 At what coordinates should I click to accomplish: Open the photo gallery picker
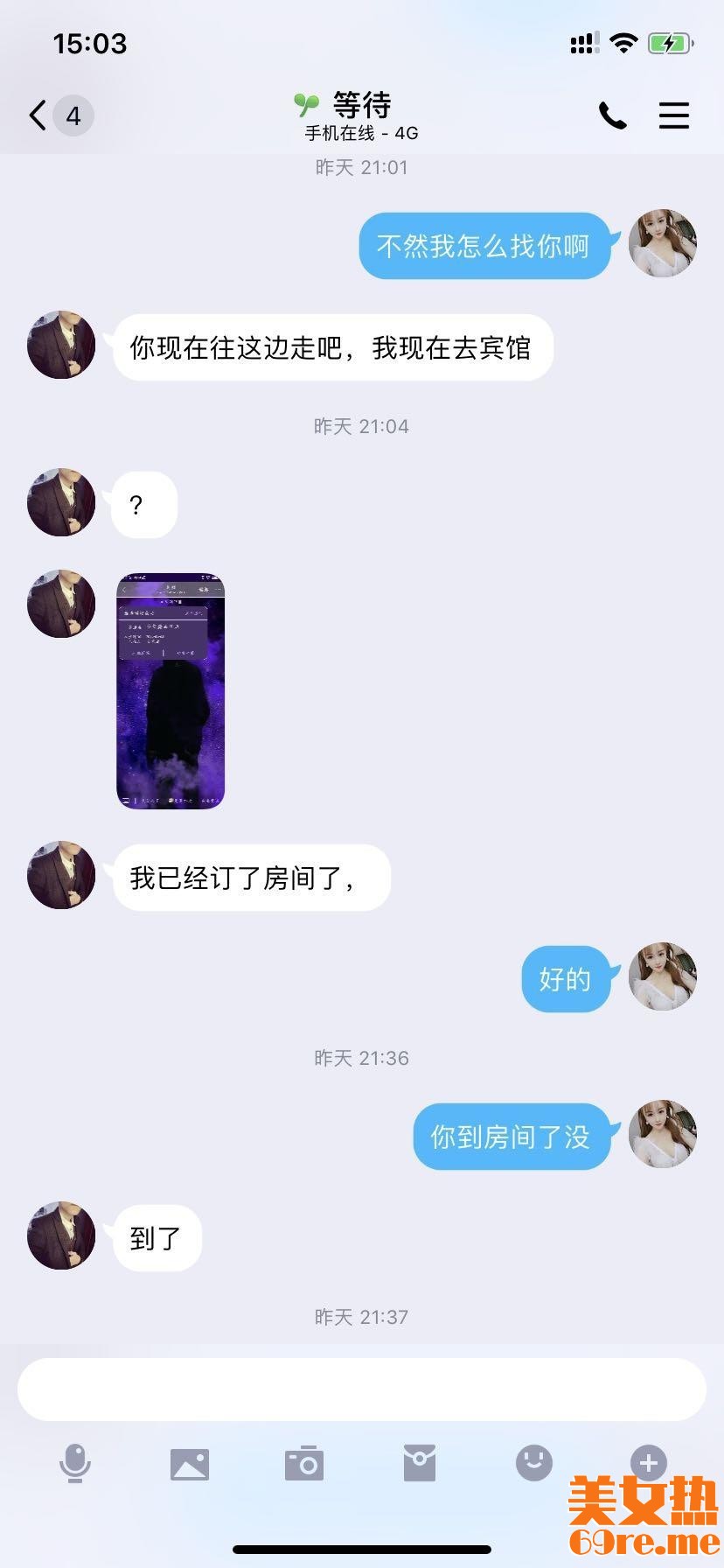pyautogui.click(x=190, y=1463)
